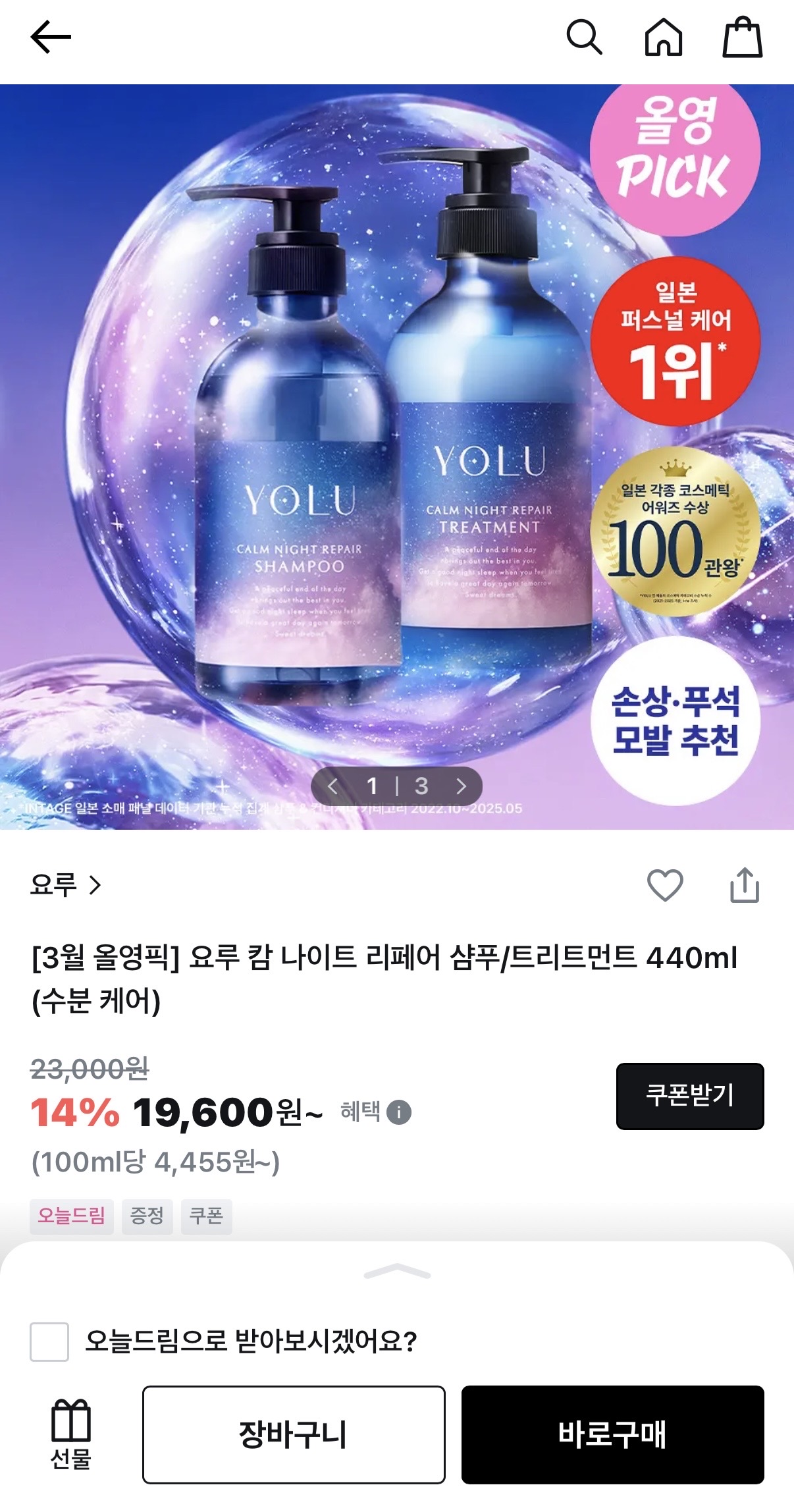Check the 오늘드림 delivery checkbox
Viewport: 794px width, 1512px height.
click(49, 1341)
